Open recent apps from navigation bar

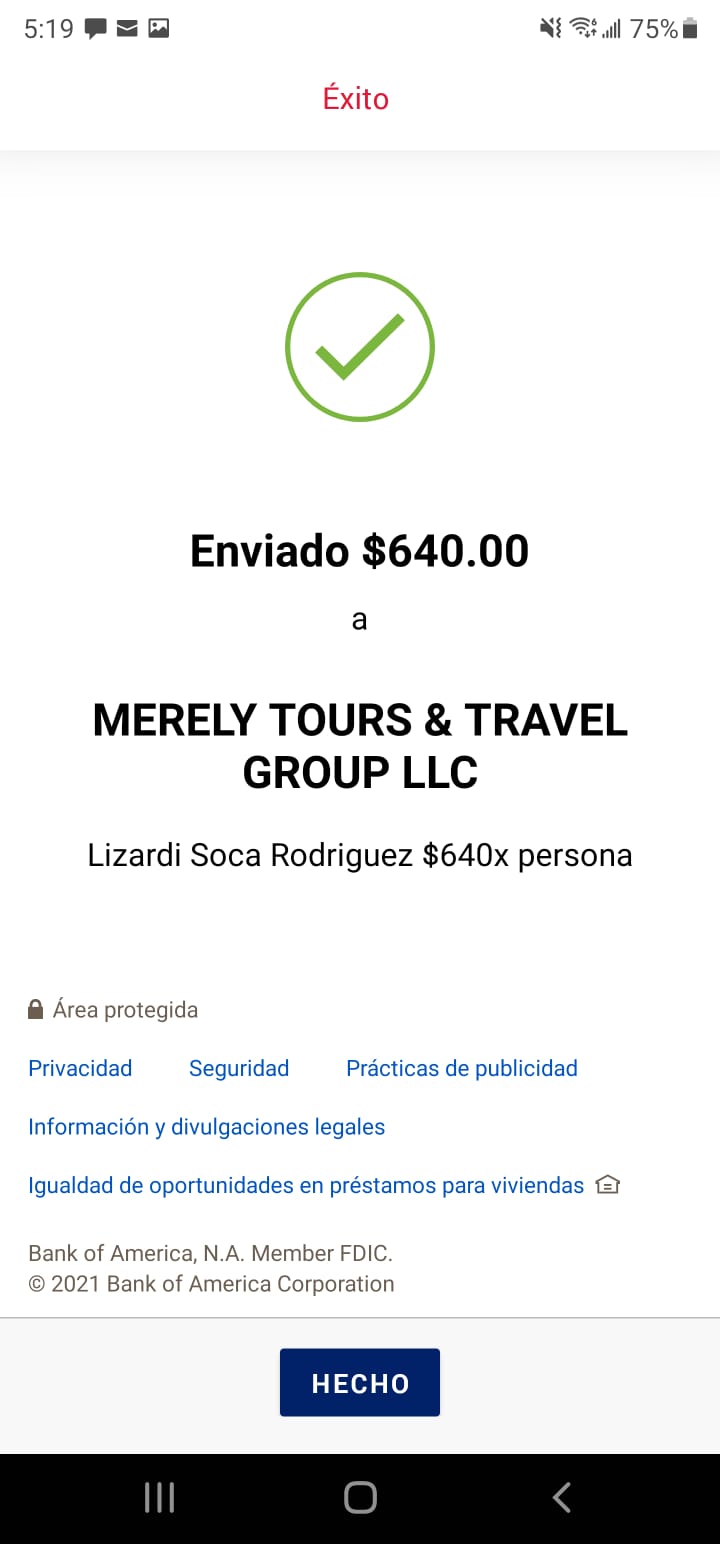160,1497
